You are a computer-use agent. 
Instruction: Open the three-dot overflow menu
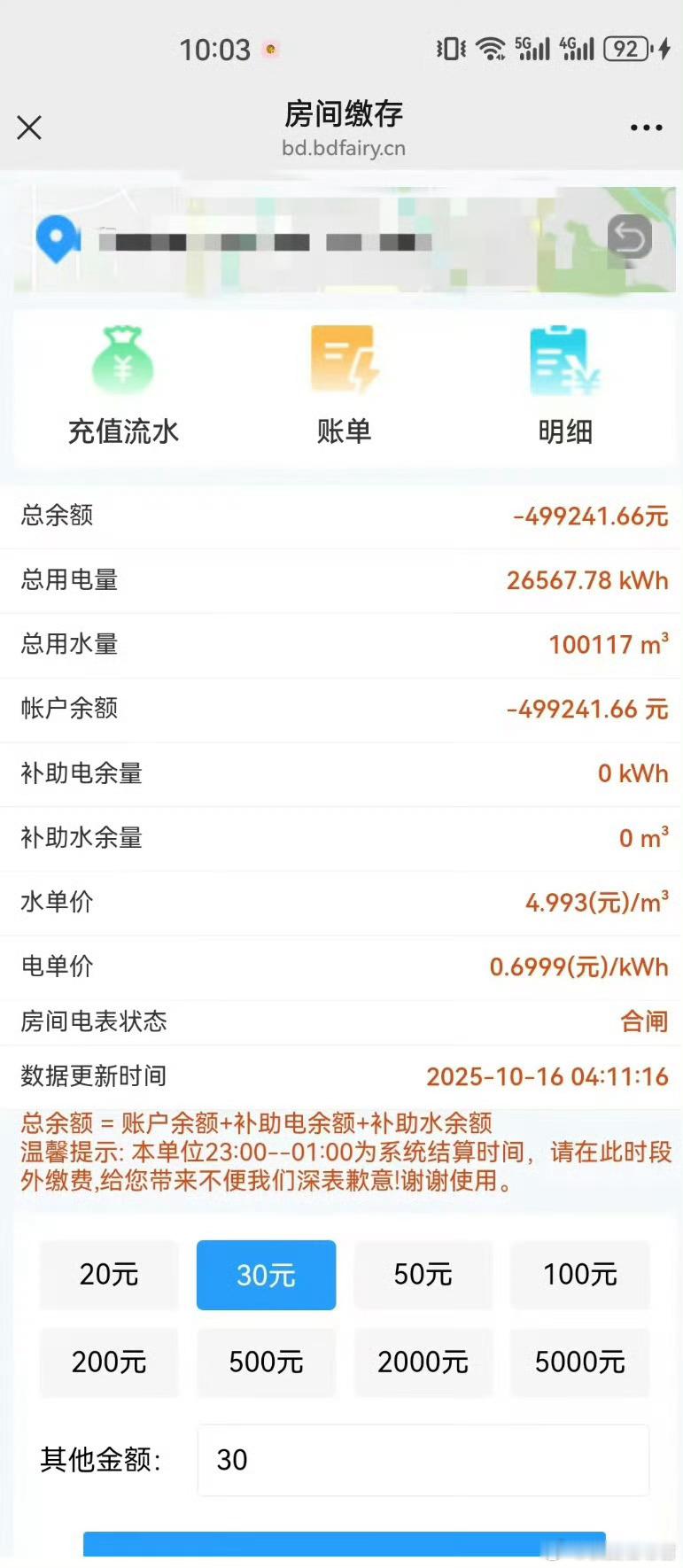click(646, 128)
